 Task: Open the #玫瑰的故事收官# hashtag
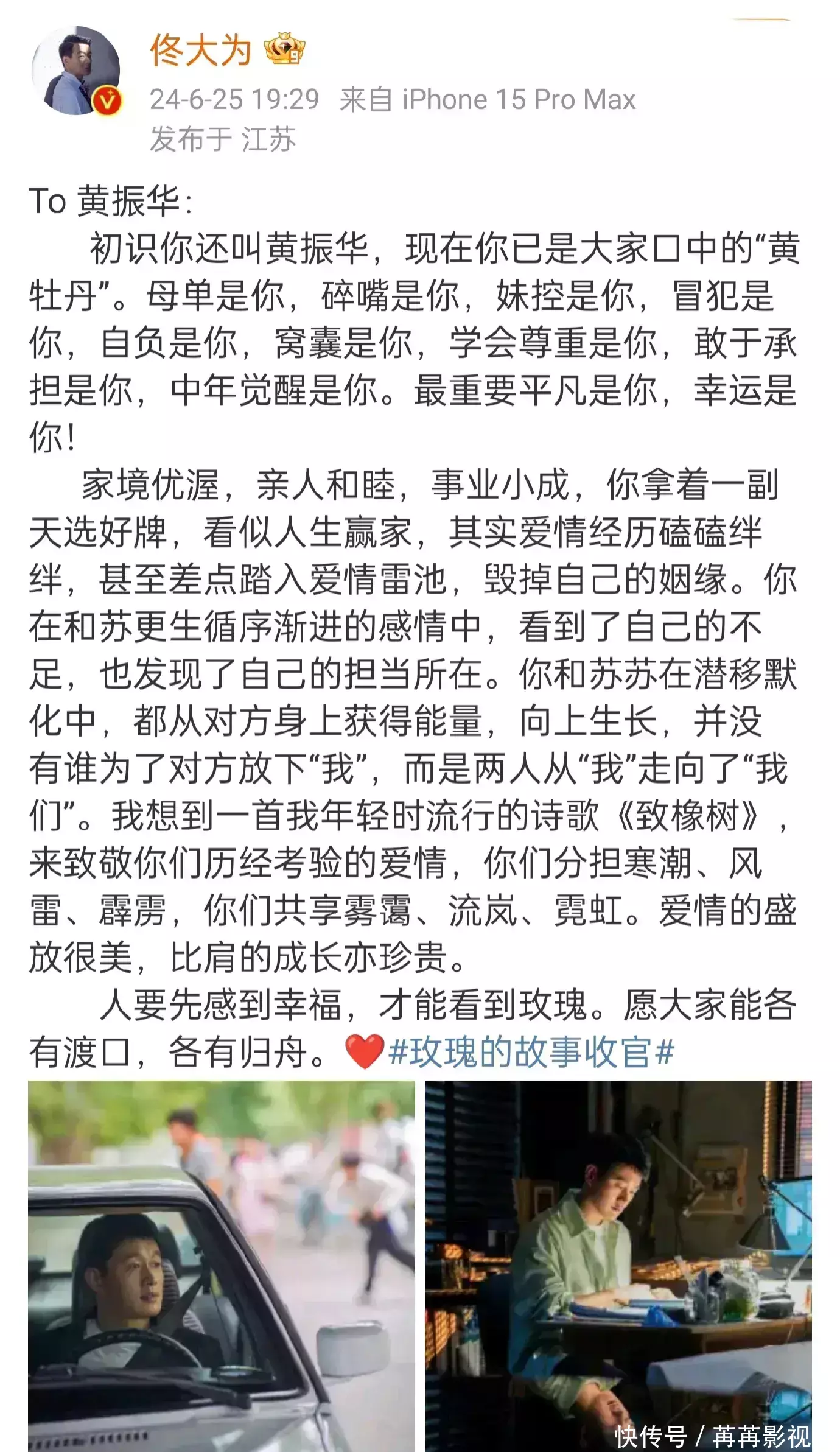[x=531, y=1053]
